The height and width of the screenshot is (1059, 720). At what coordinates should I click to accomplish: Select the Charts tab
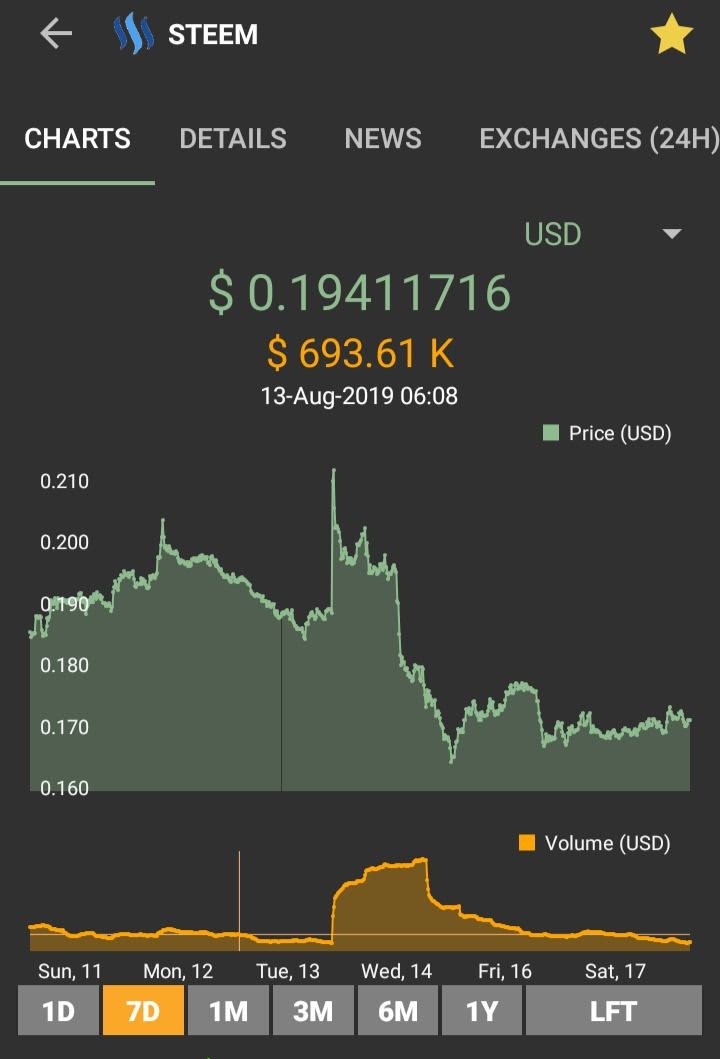[77, 139]
